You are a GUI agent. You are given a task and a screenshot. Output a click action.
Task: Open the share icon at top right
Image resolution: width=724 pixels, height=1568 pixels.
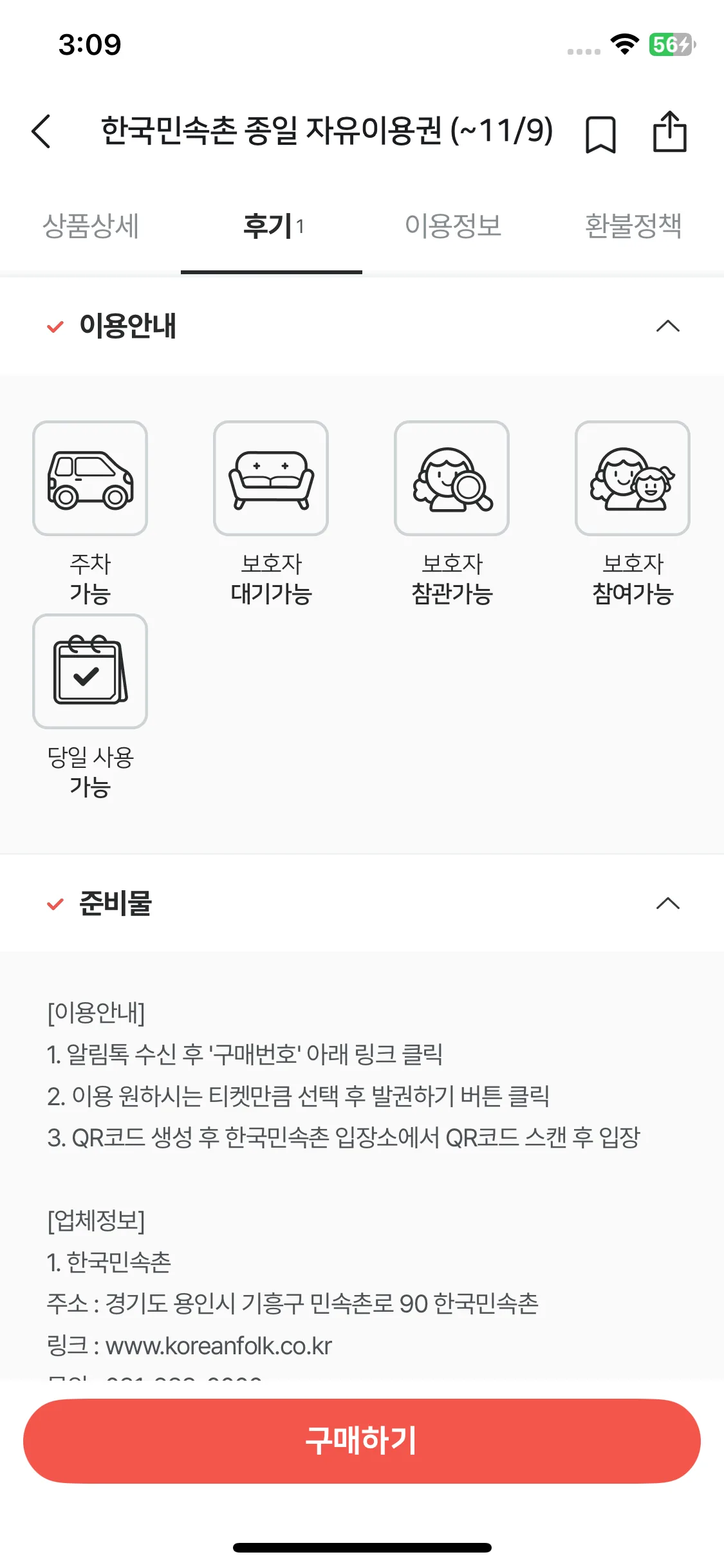[x=671, y=132]
